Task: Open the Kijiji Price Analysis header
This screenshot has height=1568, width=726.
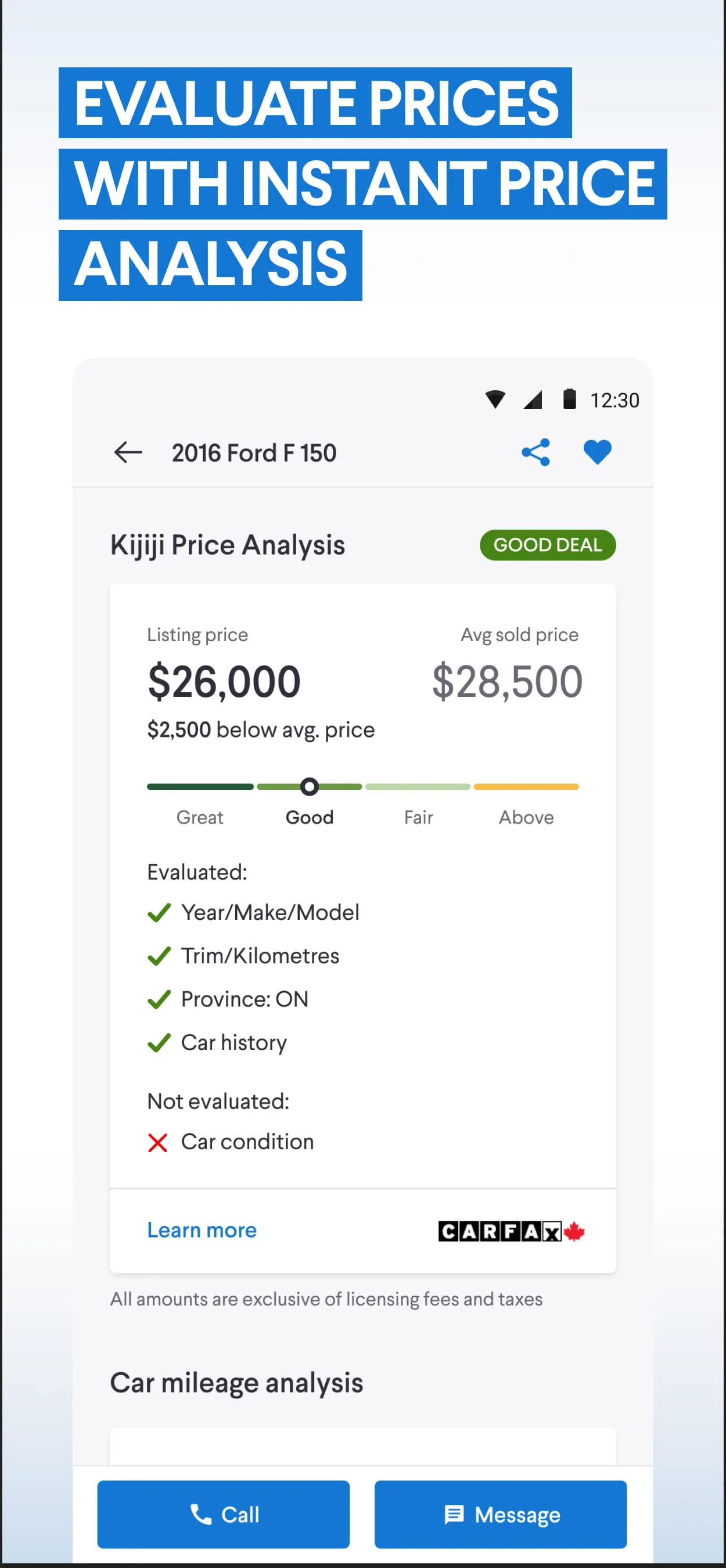Action: pyautogui.click(x=227, y=544)
